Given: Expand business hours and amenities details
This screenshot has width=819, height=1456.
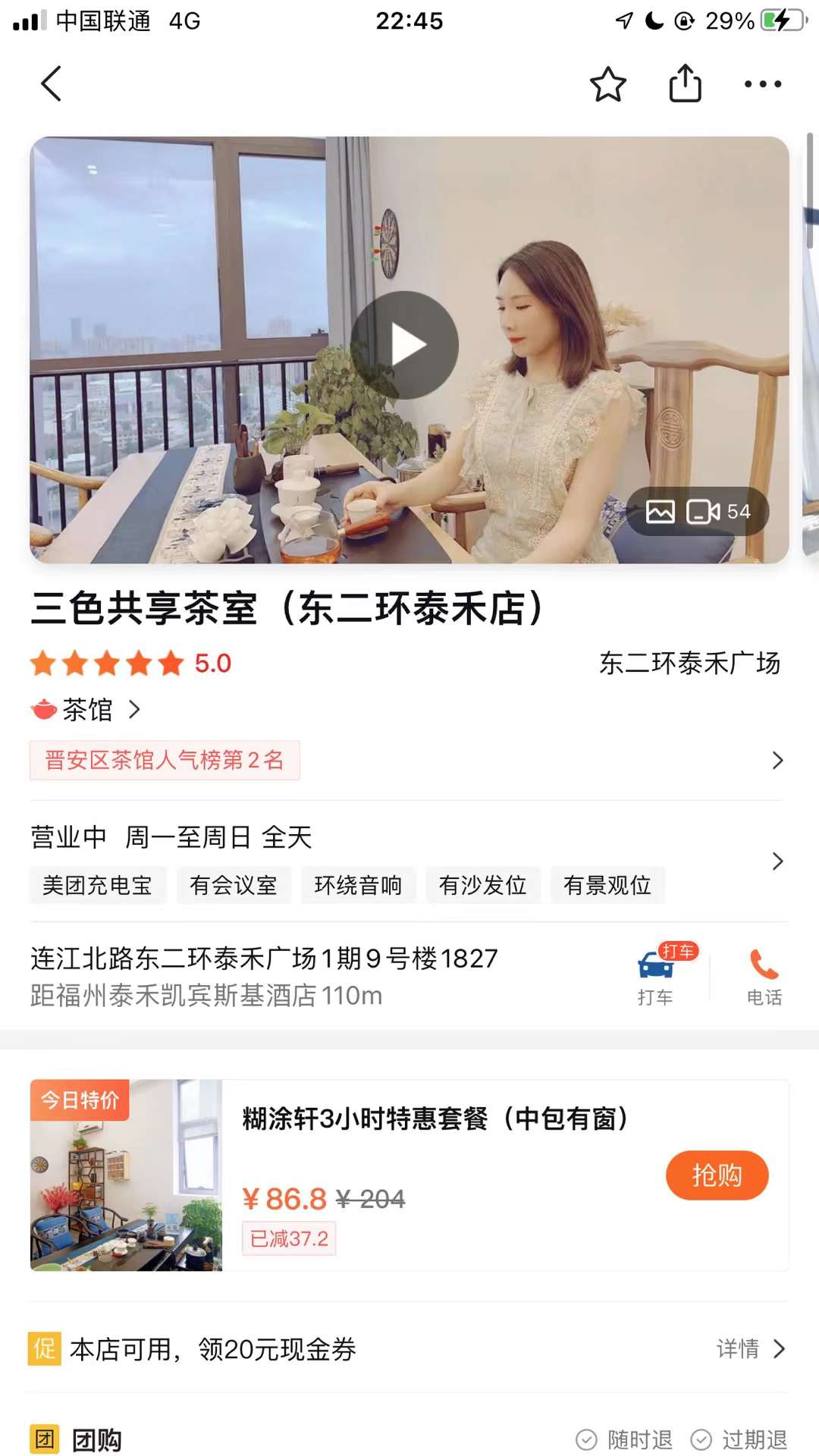Looking at the screenshot, I should tap(777, 861).
